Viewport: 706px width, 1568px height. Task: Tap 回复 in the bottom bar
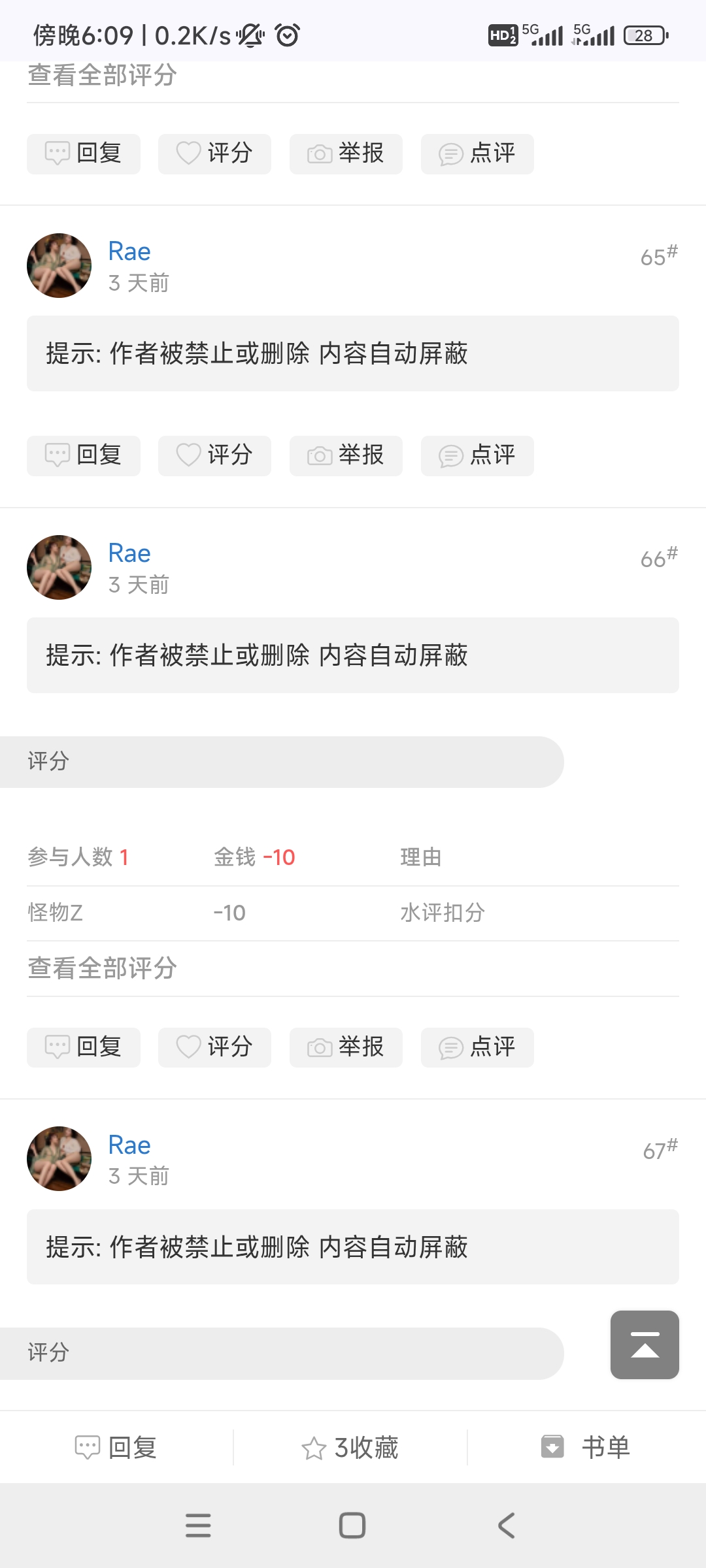pos(116,1448)
